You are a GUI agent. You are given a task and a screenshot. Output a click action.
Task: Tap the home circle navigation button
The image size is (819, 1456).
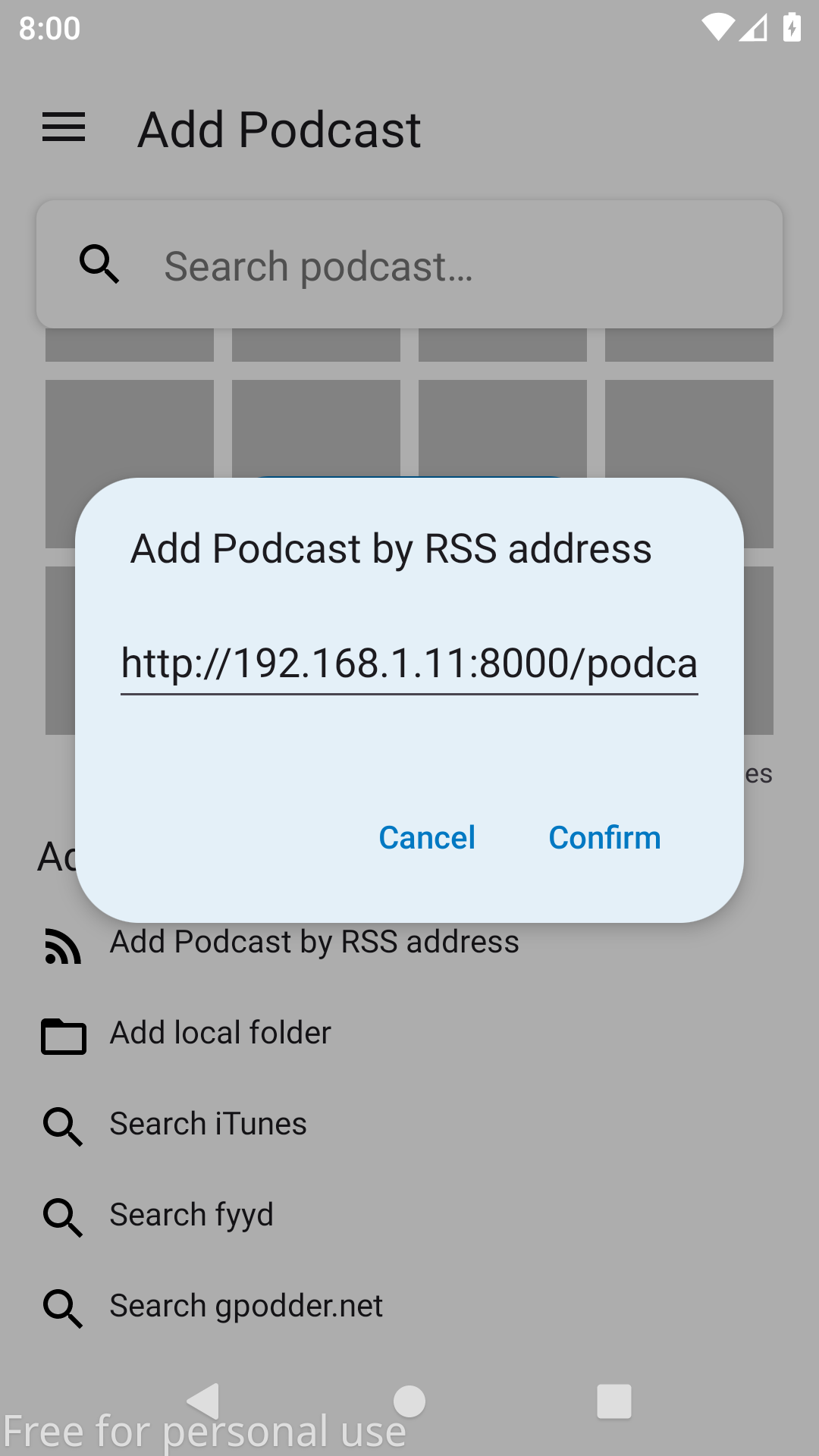[x=409, y=1401]
